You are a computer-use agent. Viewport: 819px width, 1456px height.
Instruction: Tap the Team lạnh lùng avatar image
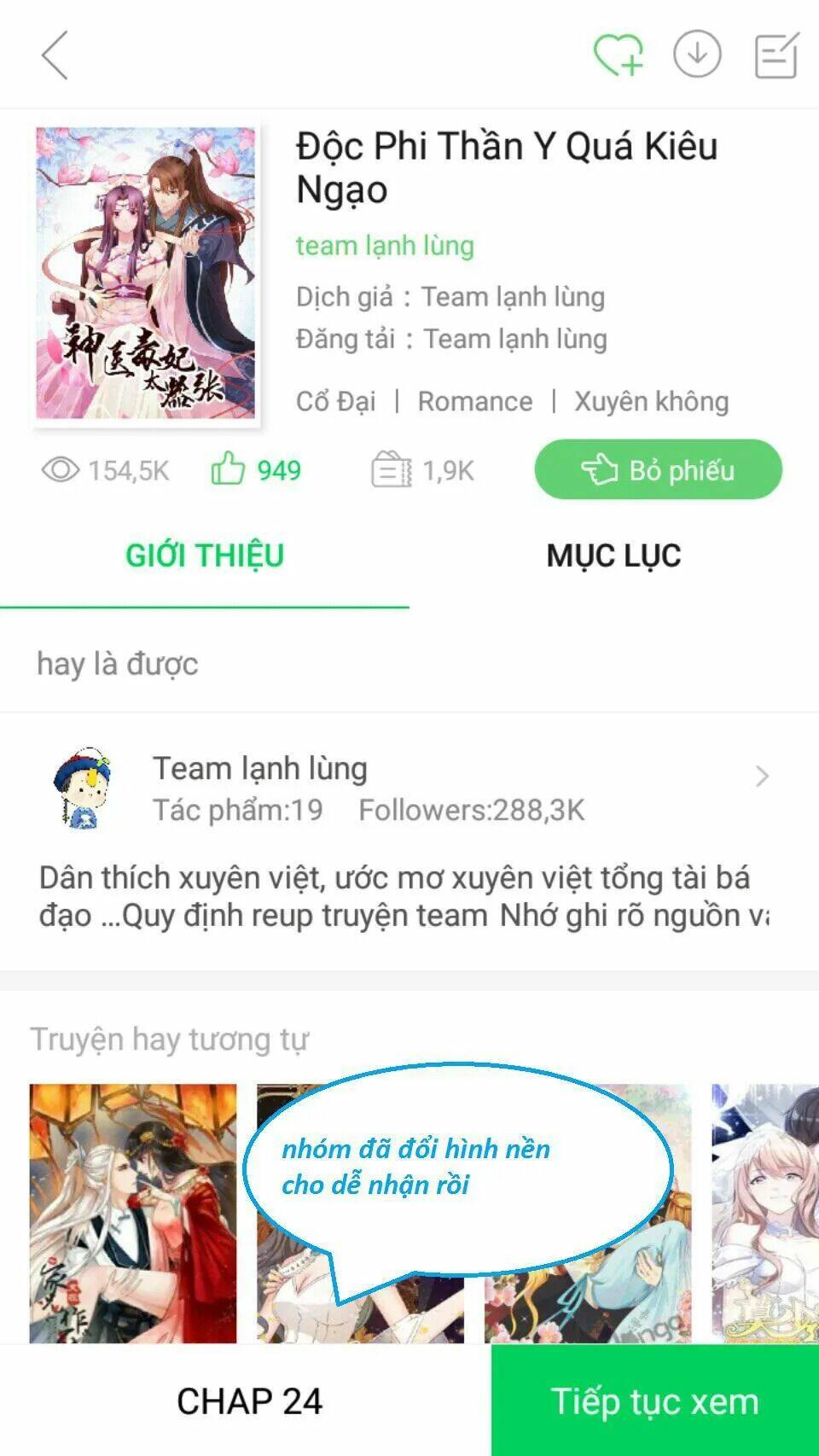pyautogui.click(x=85, y=785)
